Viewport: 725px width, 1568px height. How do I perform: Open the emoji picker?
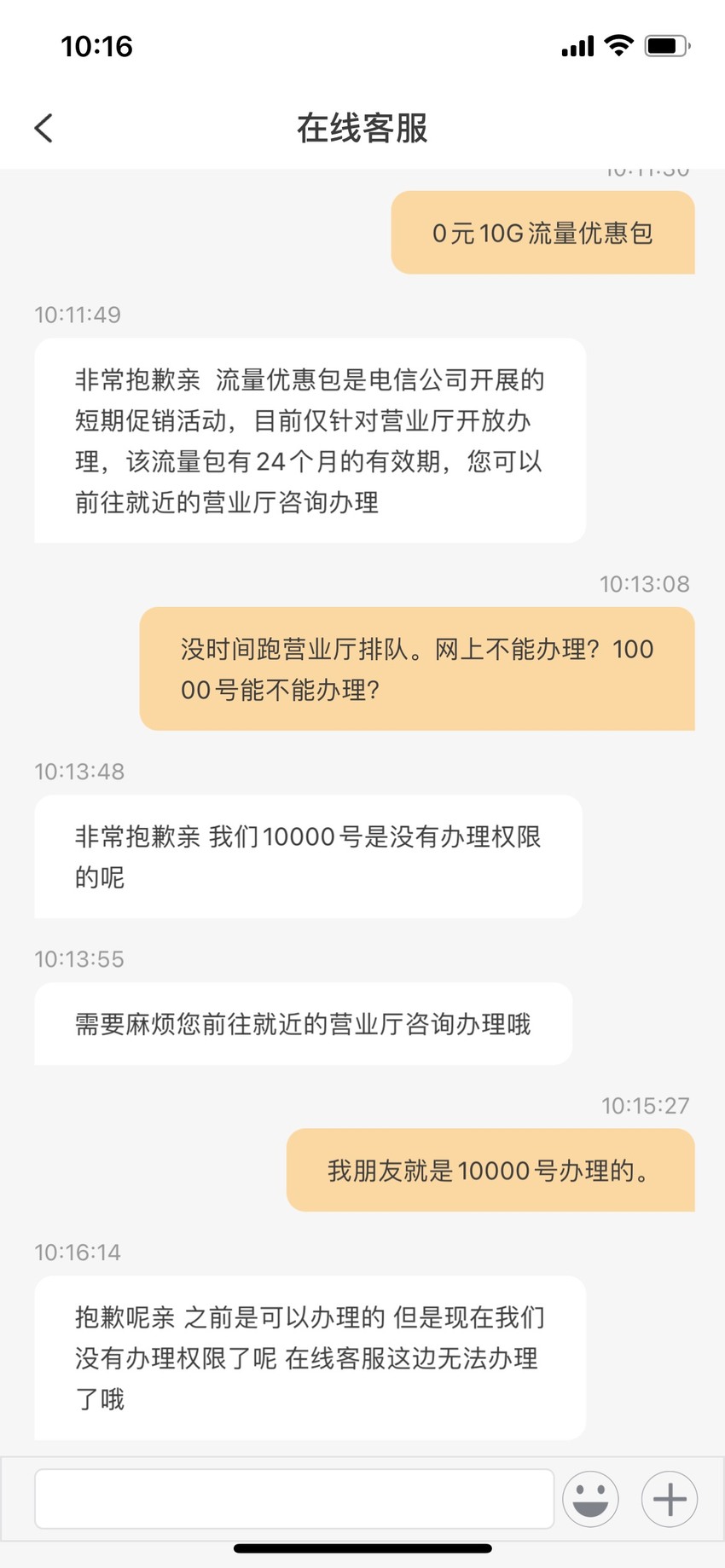[590, 1498]
